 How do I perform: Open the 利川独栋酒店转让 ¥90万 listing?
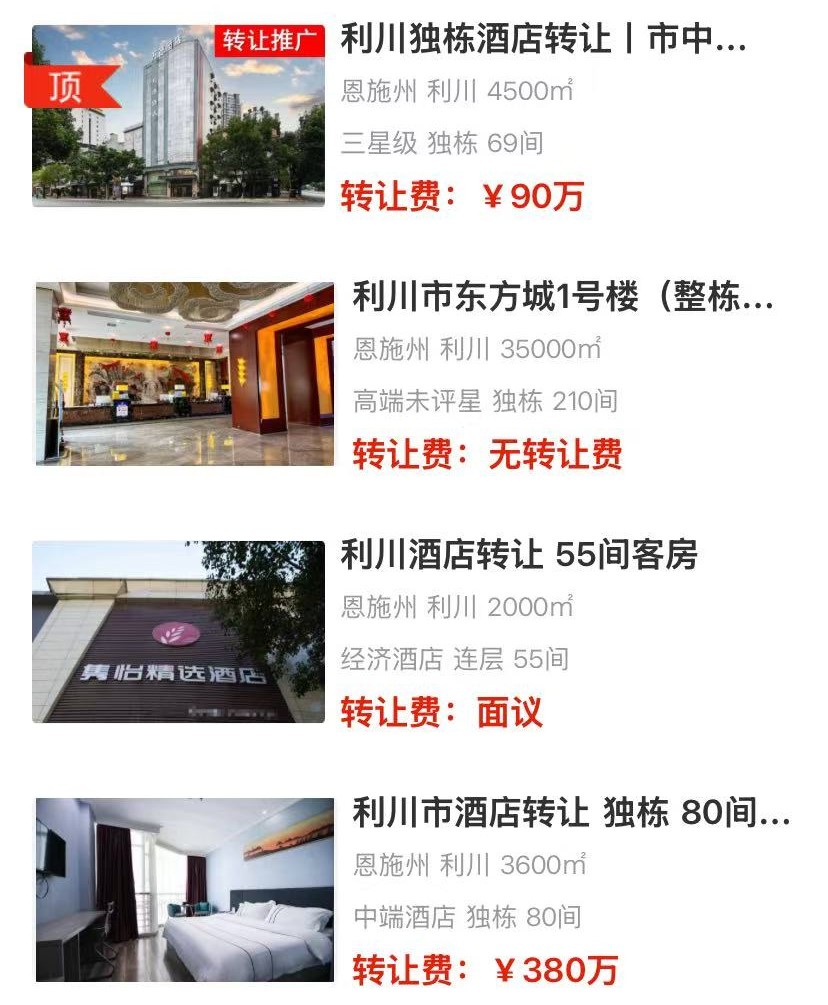543,41
